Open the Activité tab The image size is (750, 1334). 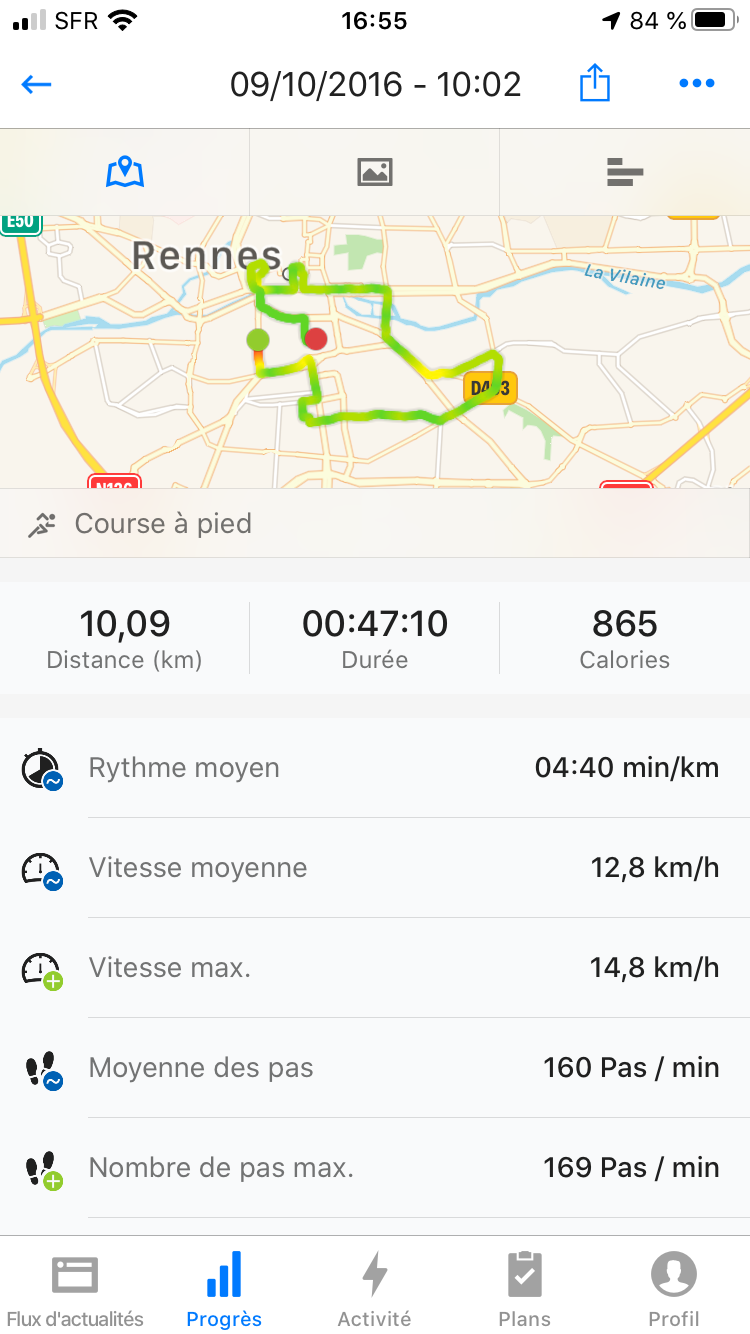pyautogui.click(x=374, y=1288)
